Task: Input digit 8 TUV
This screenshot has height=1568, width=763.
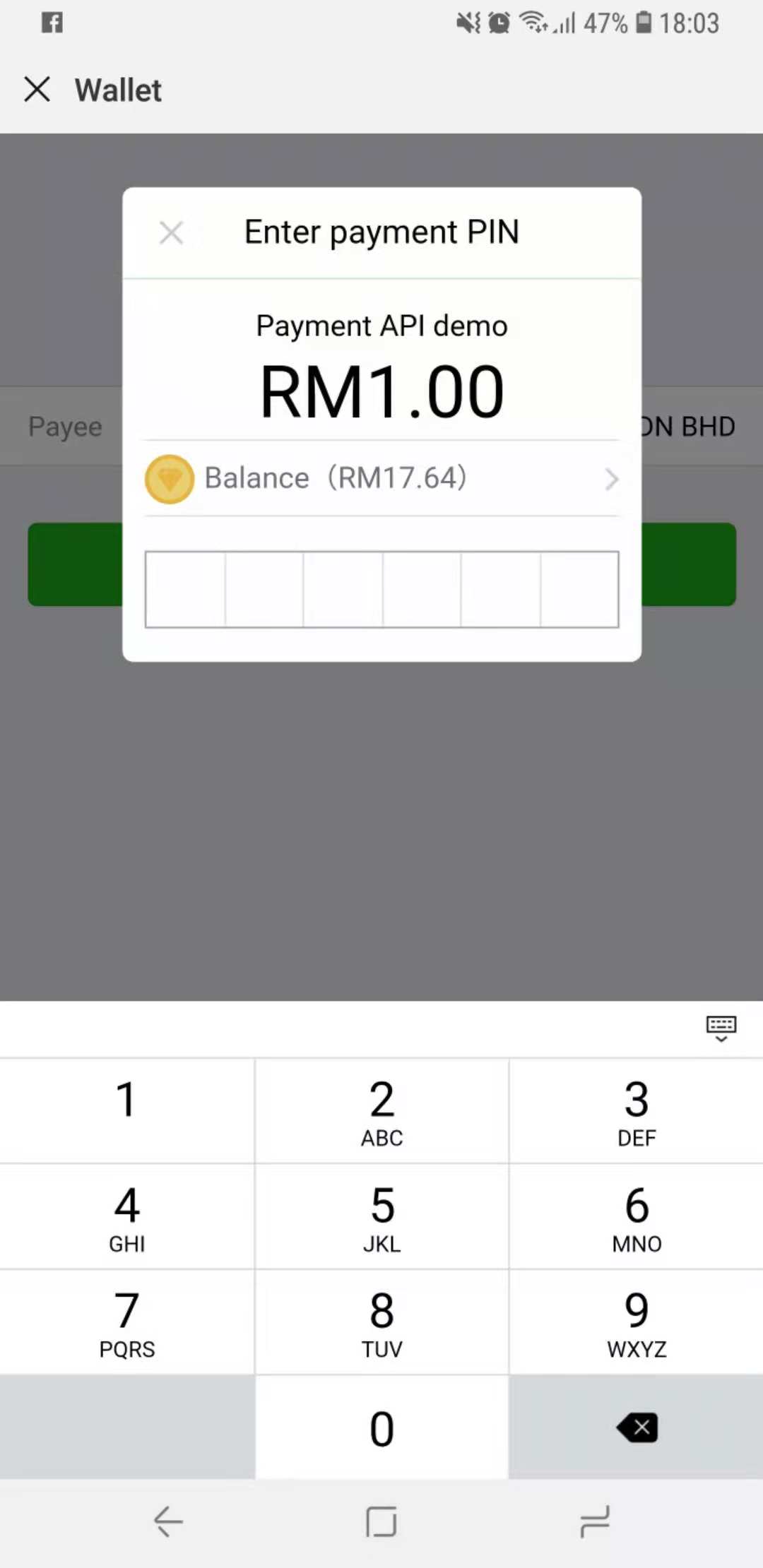Action: pyautogui.click(x=381, y=1322)
